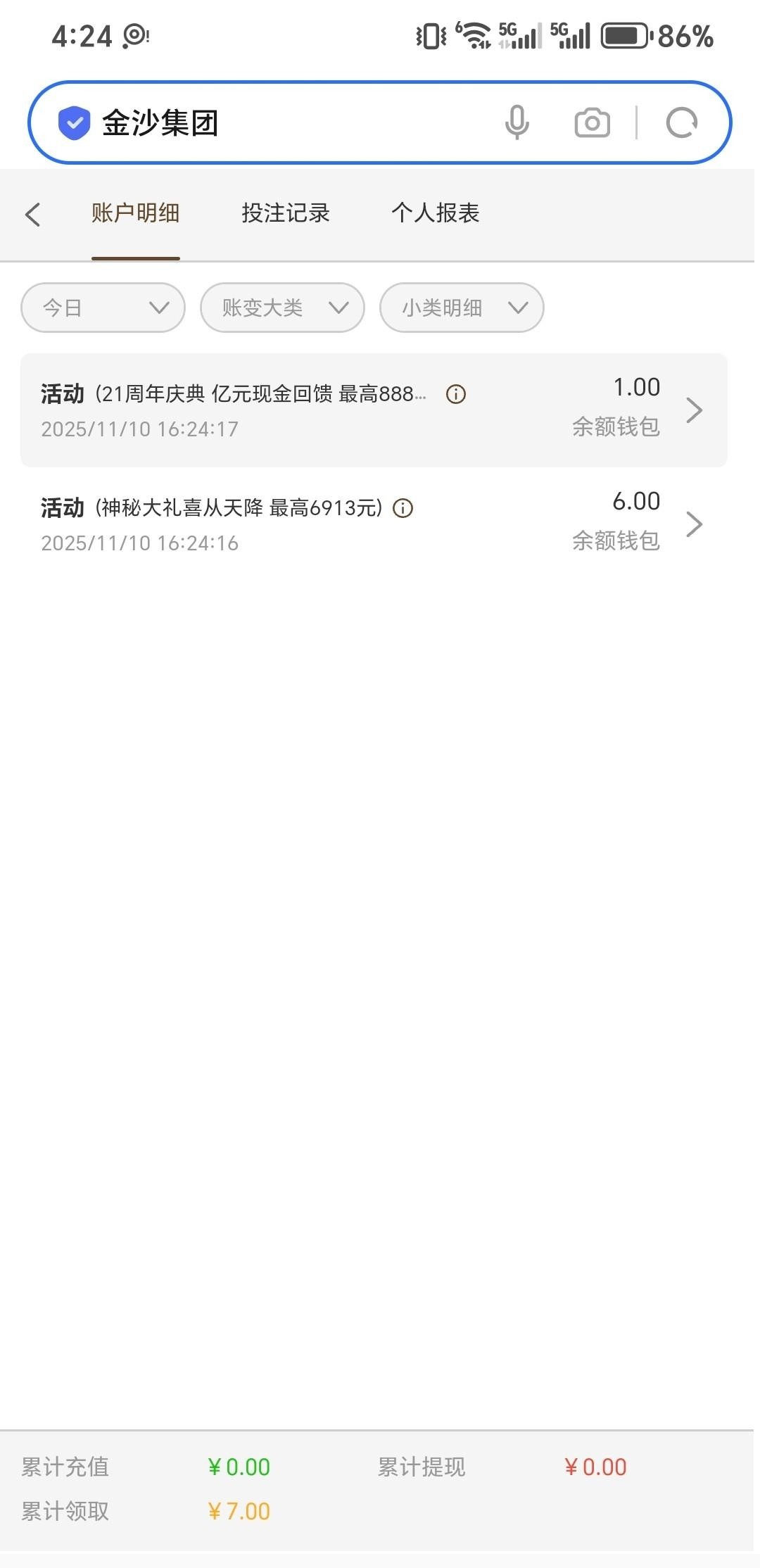Switch to the 个人报表 tab
760x1568 pixels.
coord(436,213)
